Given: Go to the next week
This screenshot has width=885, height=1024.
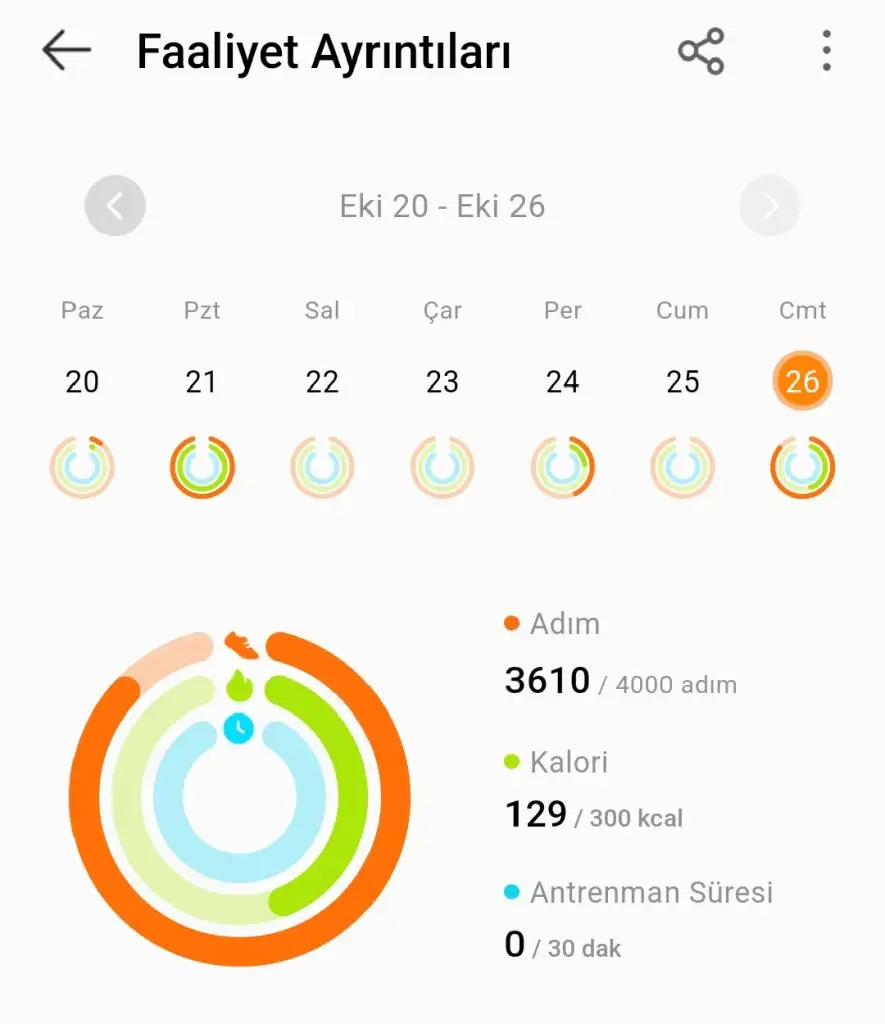Looking at the screenshot, I should coord(769,206).
